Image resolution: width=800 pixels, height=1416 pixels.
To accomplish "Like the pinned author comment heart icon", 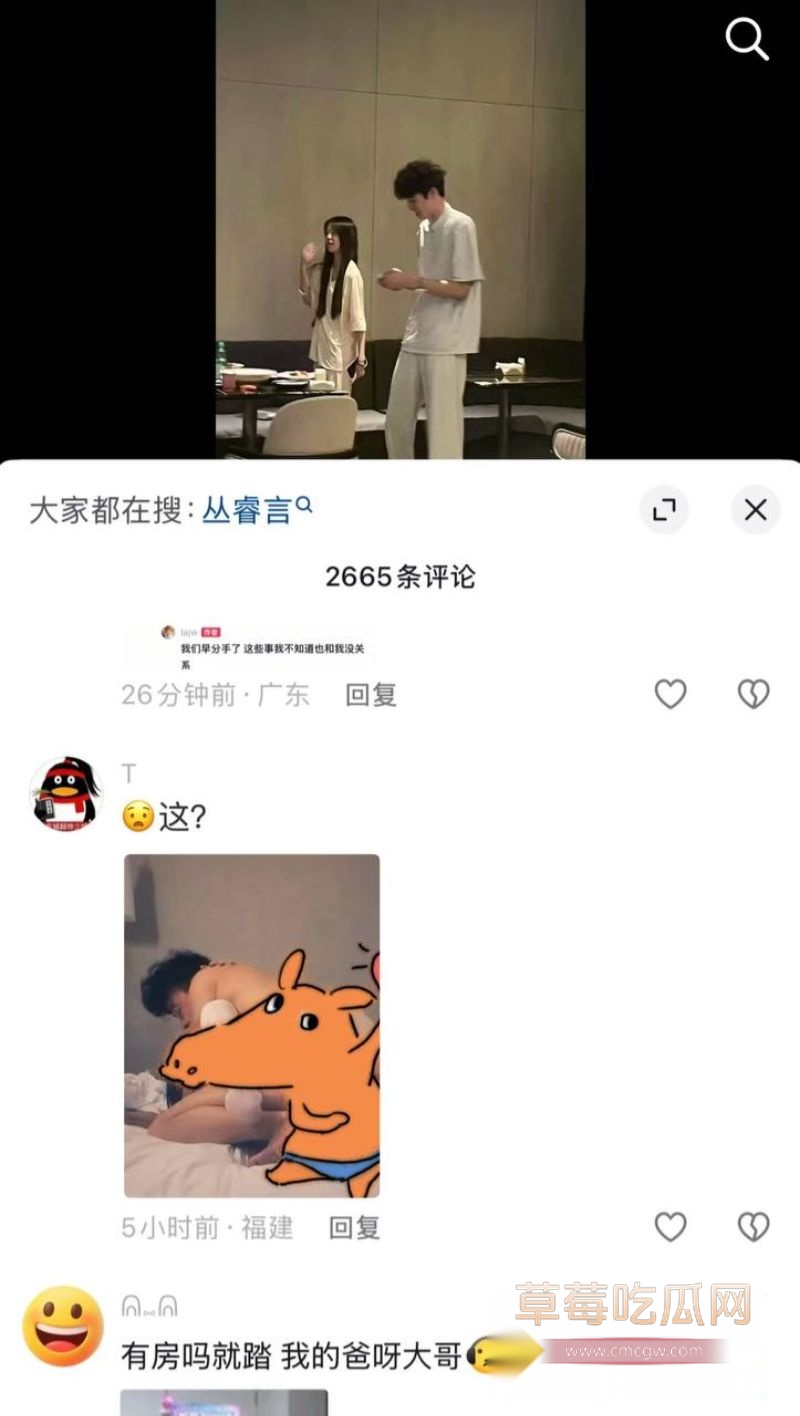I will pyautogui.click(x=671, y=695).
